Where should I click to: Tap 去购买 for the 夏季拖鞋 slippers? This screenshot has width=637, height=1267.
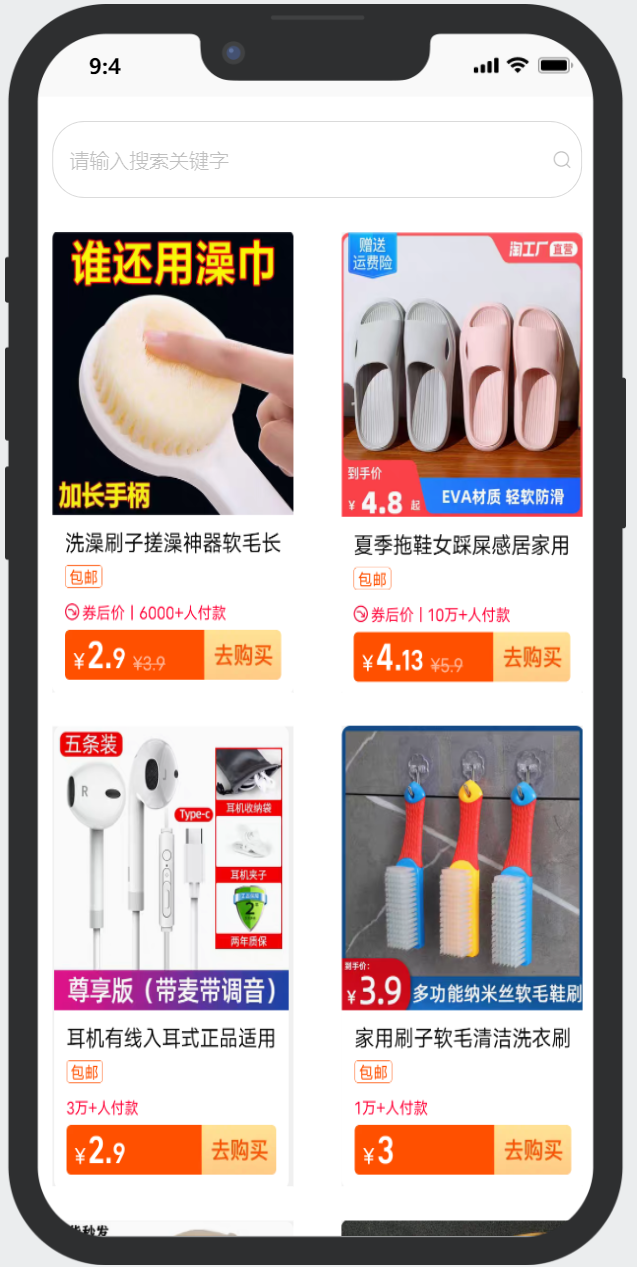tap(531, 657)
